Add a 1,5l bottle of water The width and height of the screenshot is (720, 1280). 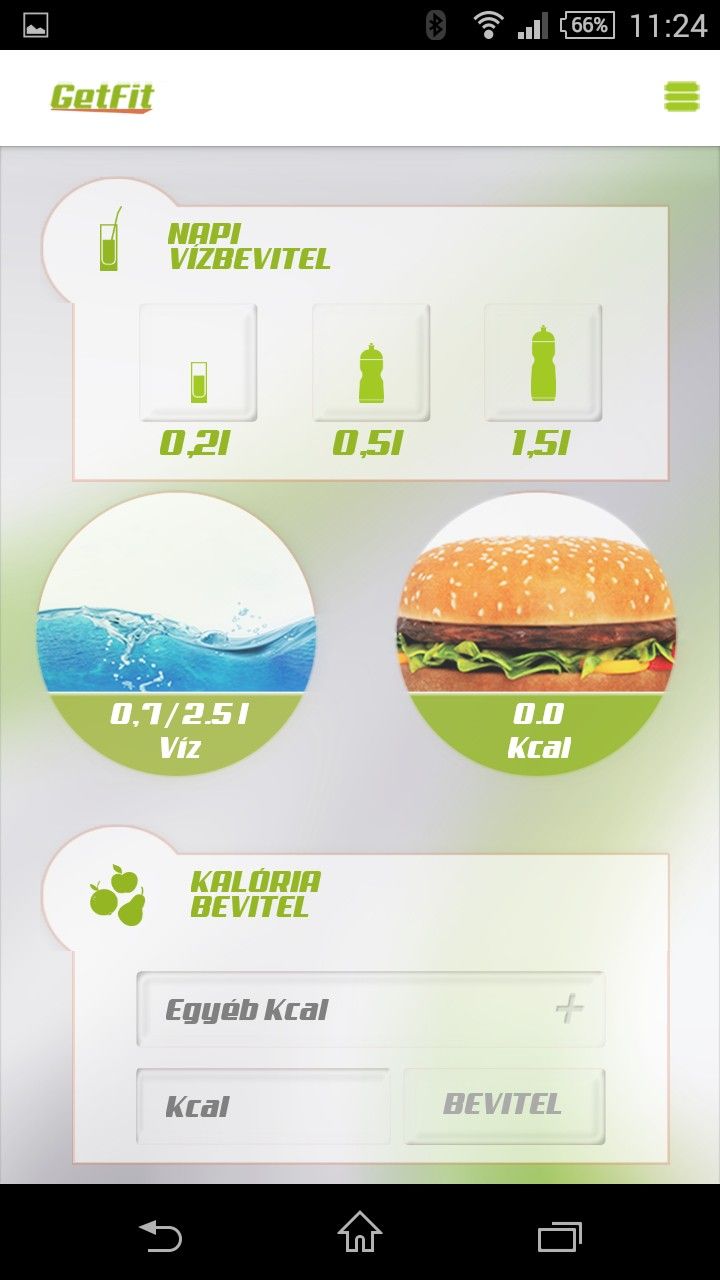pos(543,363)
